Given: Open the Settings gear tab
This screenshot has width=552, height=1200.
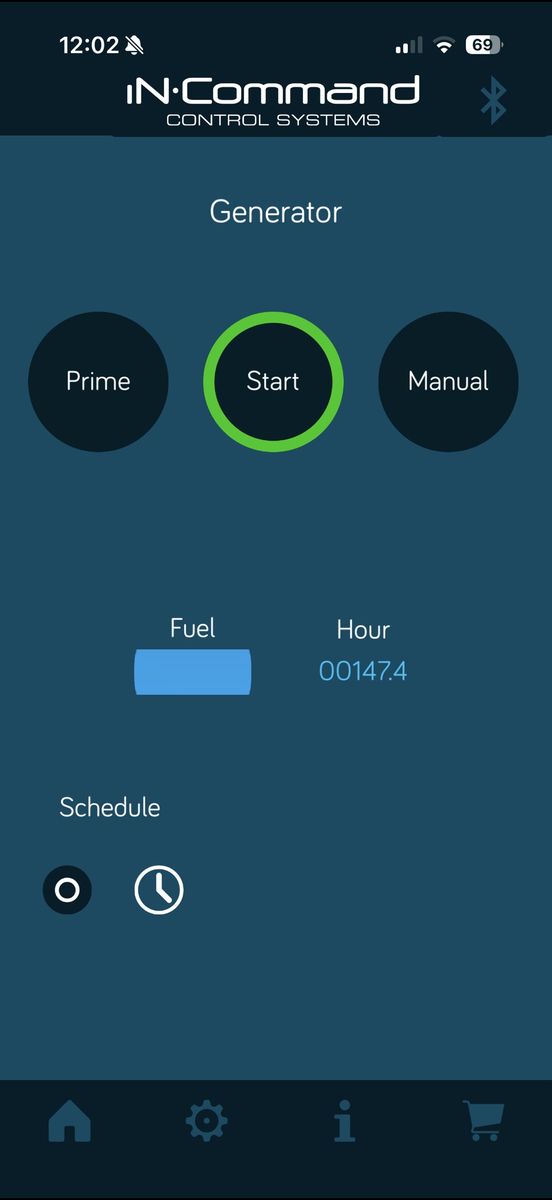Looking at the screenshot, I should tap(206, 1122).
